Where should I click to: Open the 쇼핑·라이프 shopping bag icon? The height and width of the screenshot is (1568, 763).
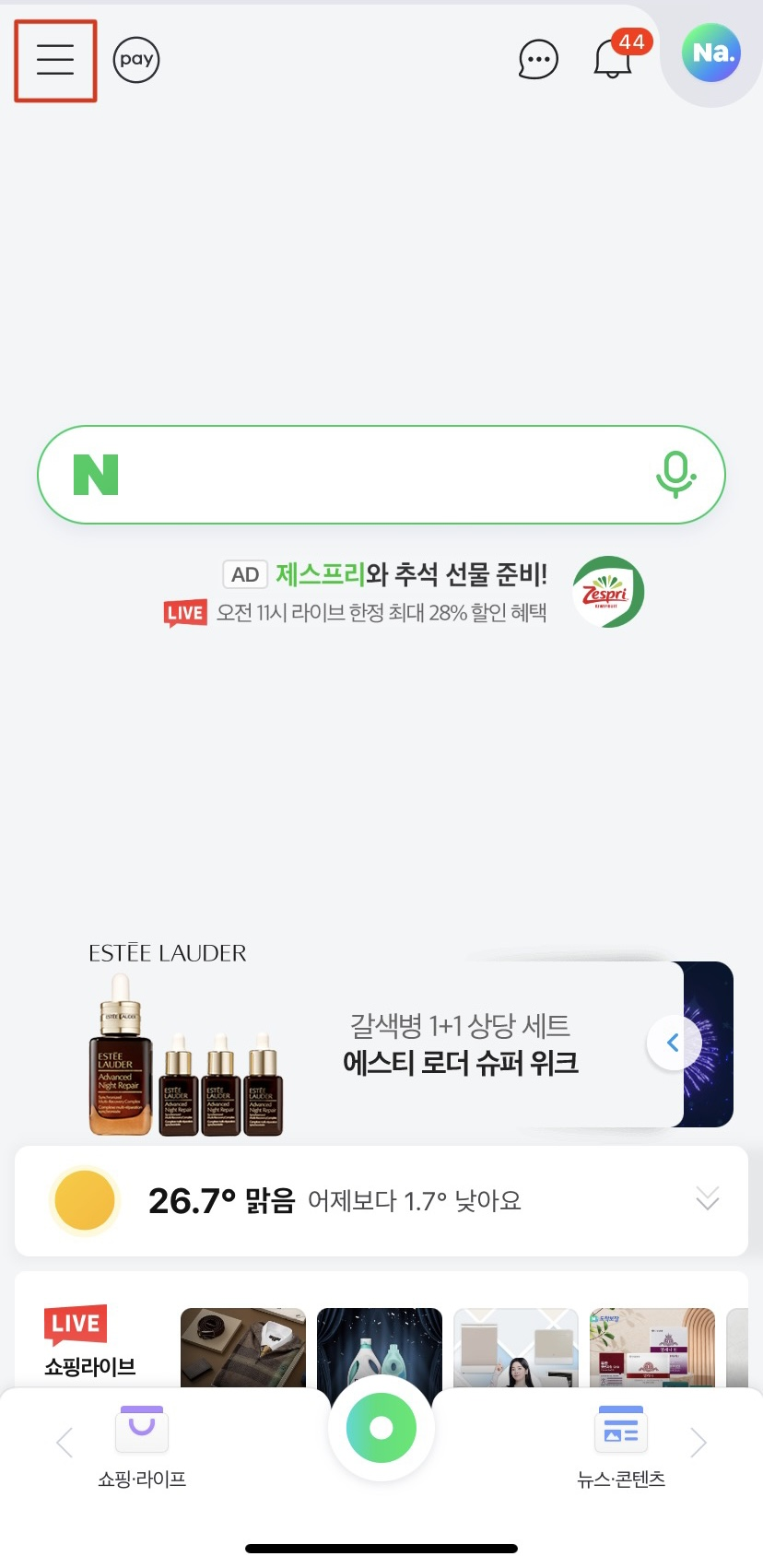coord(140,1427)
